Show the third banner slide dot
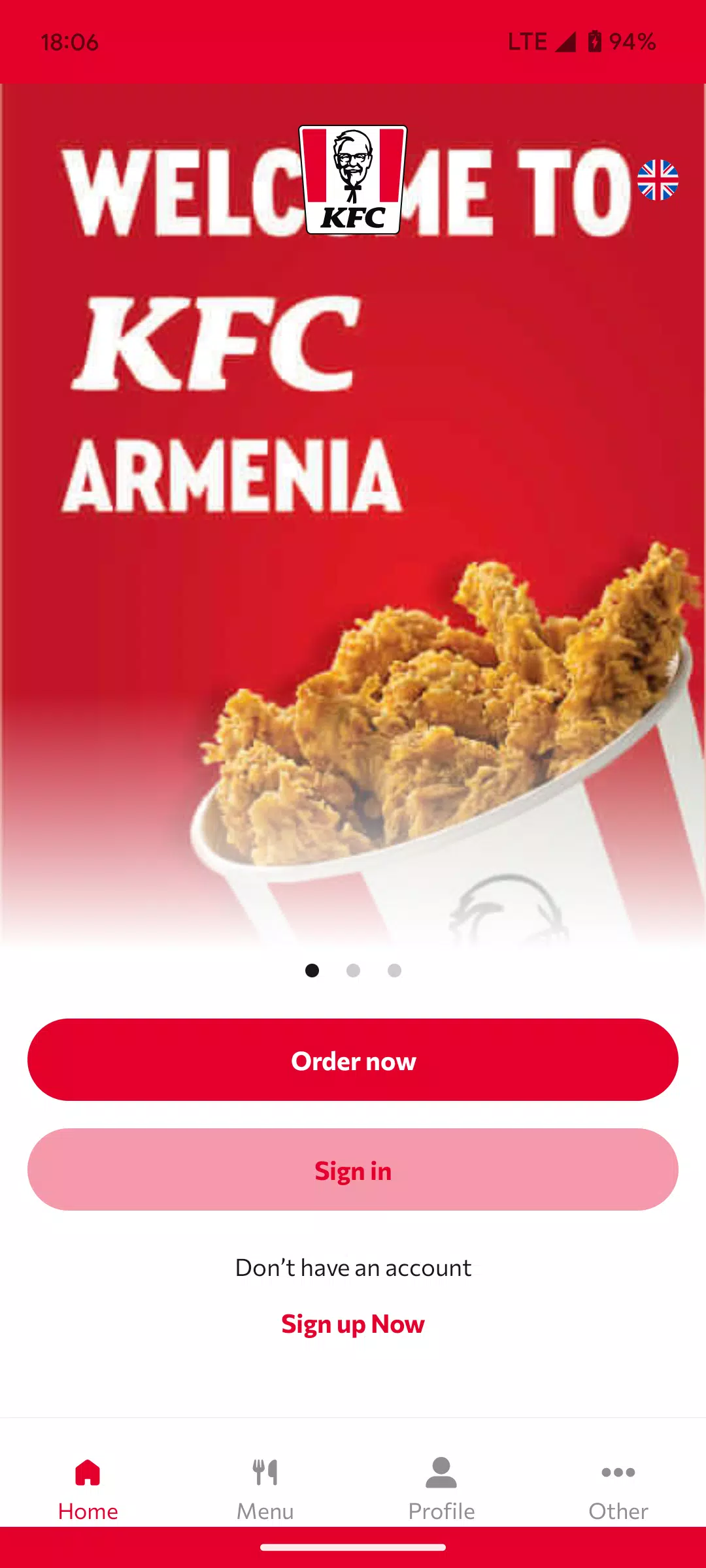706x1568 pixels. 394,970
